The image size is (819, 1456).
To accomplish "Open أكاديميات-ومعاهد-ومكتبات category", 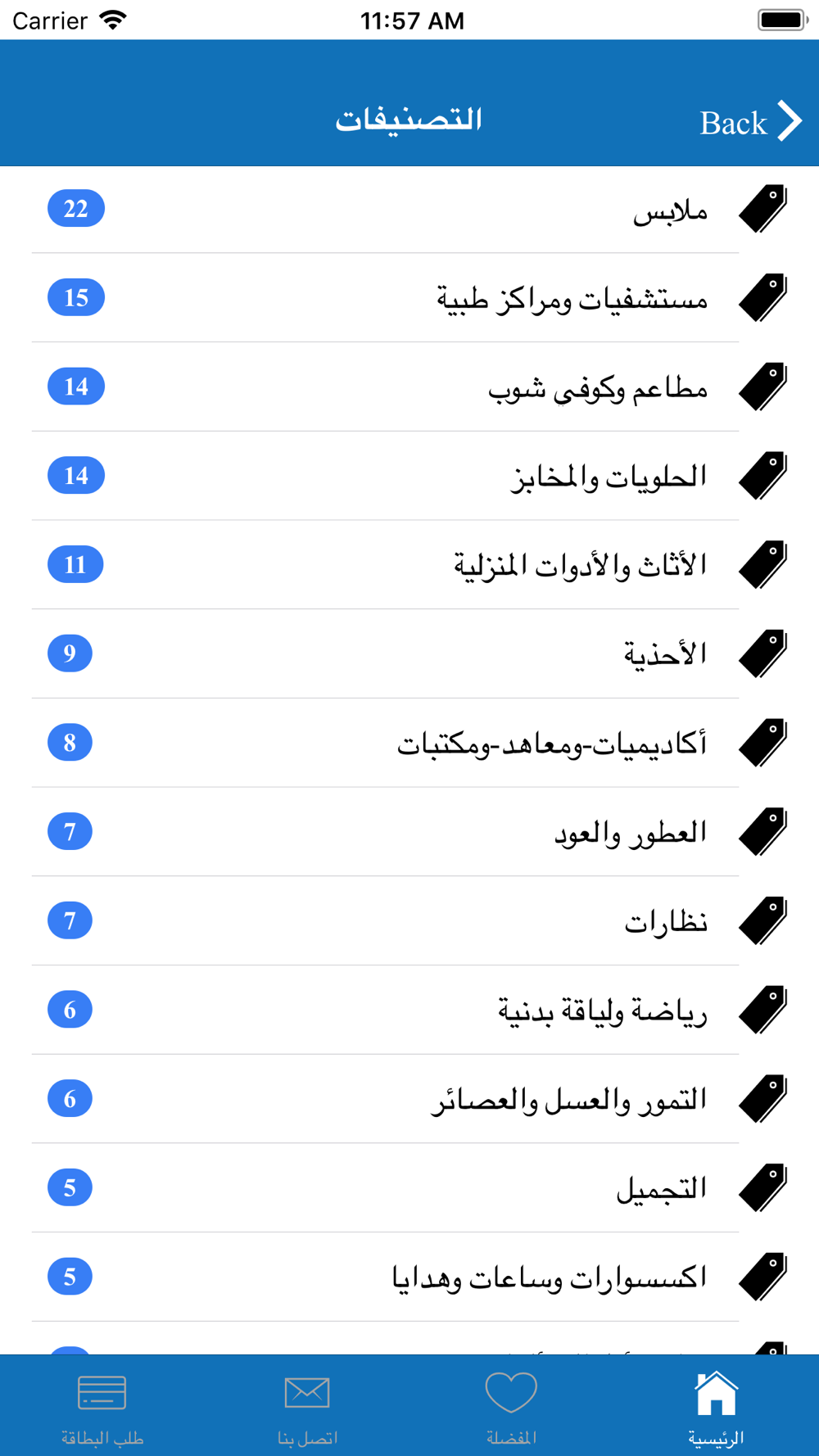I will pyautogui.click(x=409, y=743).
